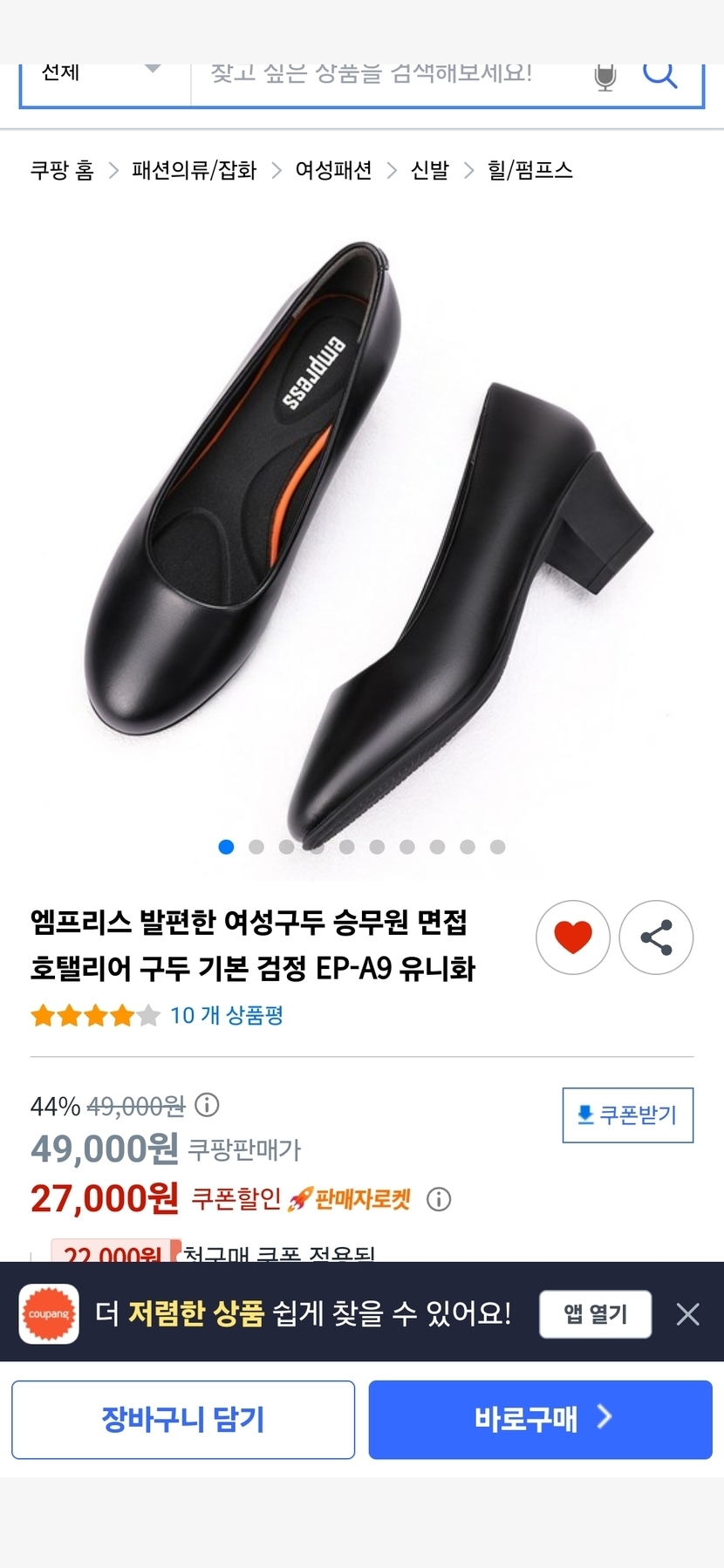The width and height of the screenshot is (724, 1568).
Task: Download coupon with 쿠폰받기
Action: coord(627,1115)
